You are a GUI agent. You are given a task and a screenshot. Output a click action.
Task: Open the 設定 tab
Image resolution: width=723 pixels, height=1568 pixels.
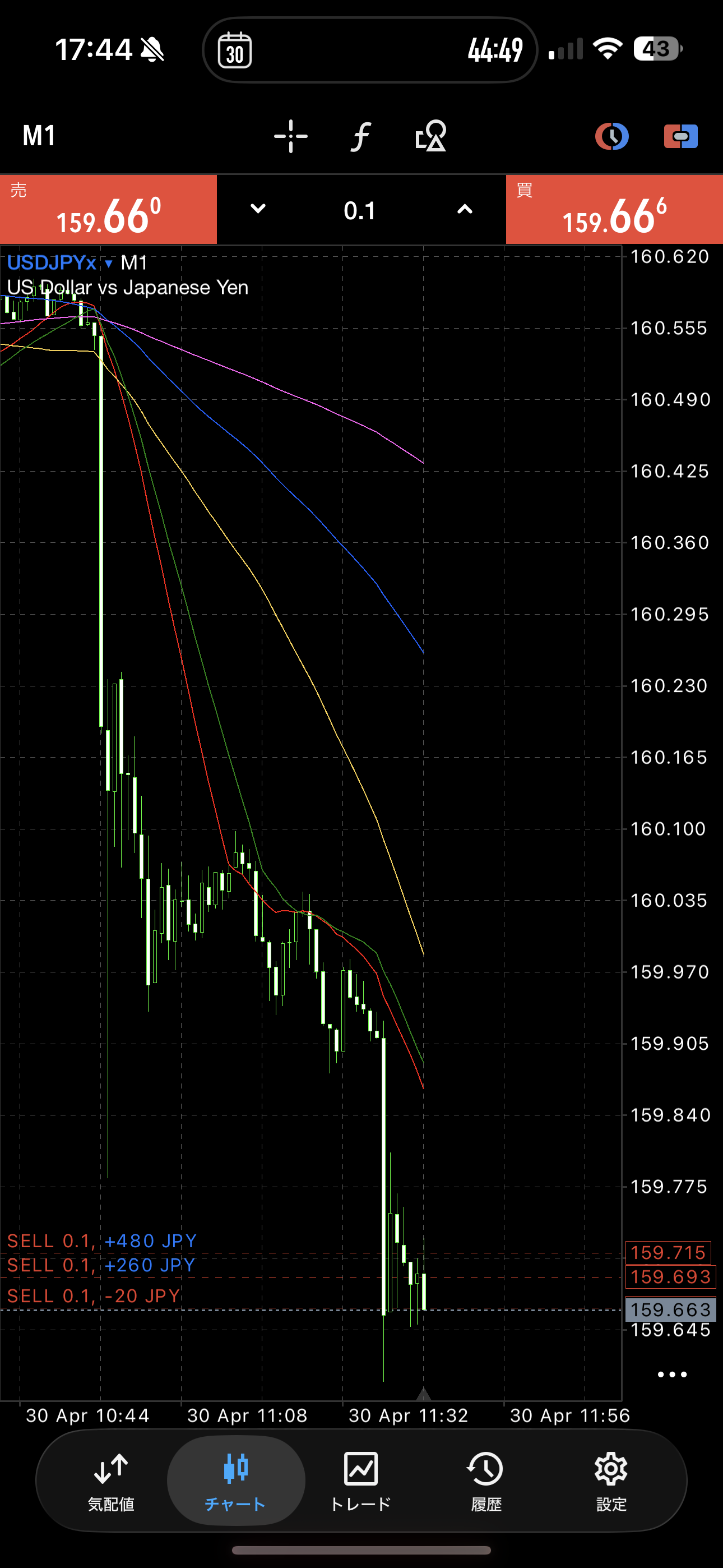(x=611, y=1481)
